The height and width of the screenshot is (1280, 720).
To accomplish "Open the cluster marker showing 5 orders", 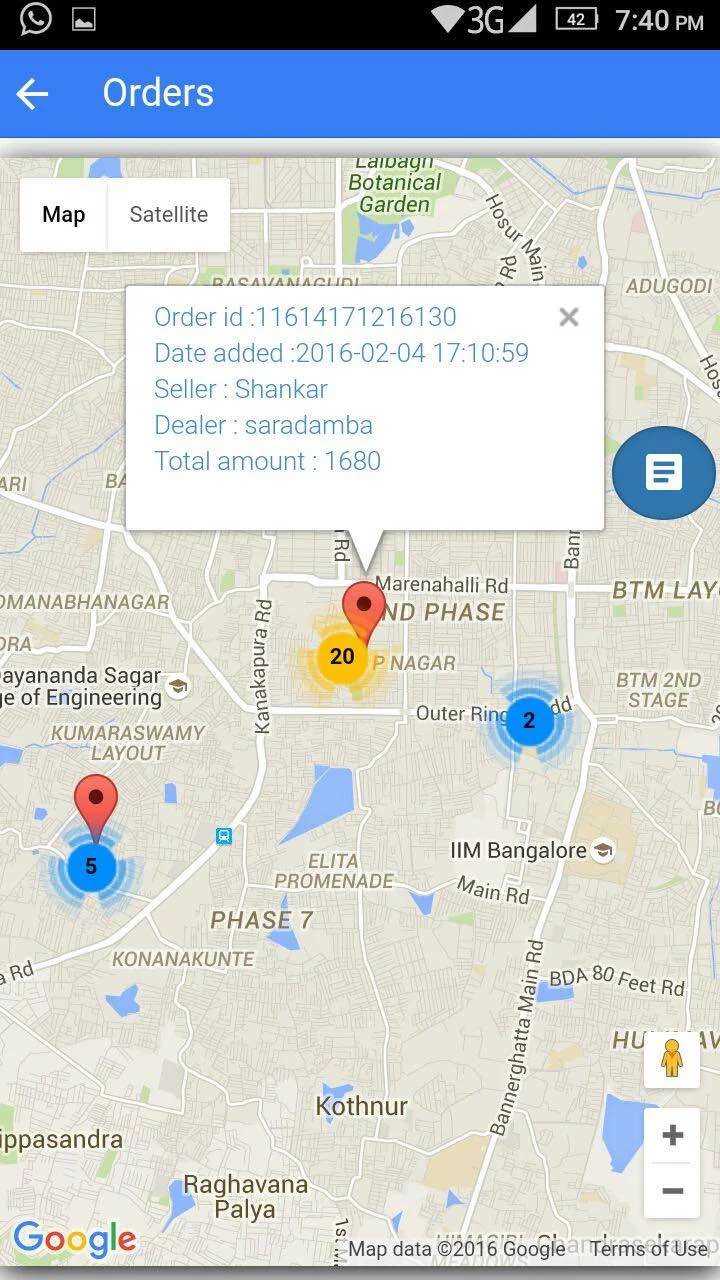I will (91, 866).
